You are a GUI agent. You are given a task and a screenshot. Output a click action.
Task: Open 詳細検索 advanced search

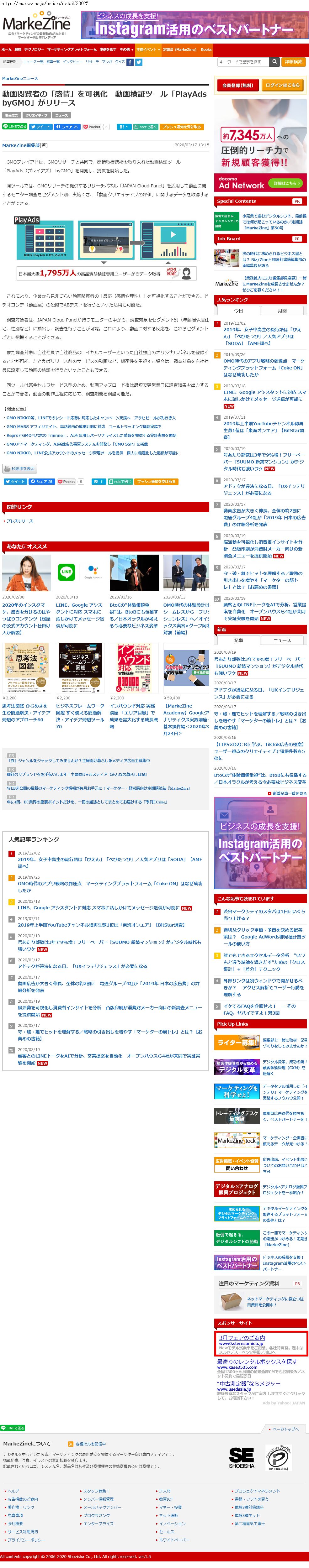[x=294, y=62]
